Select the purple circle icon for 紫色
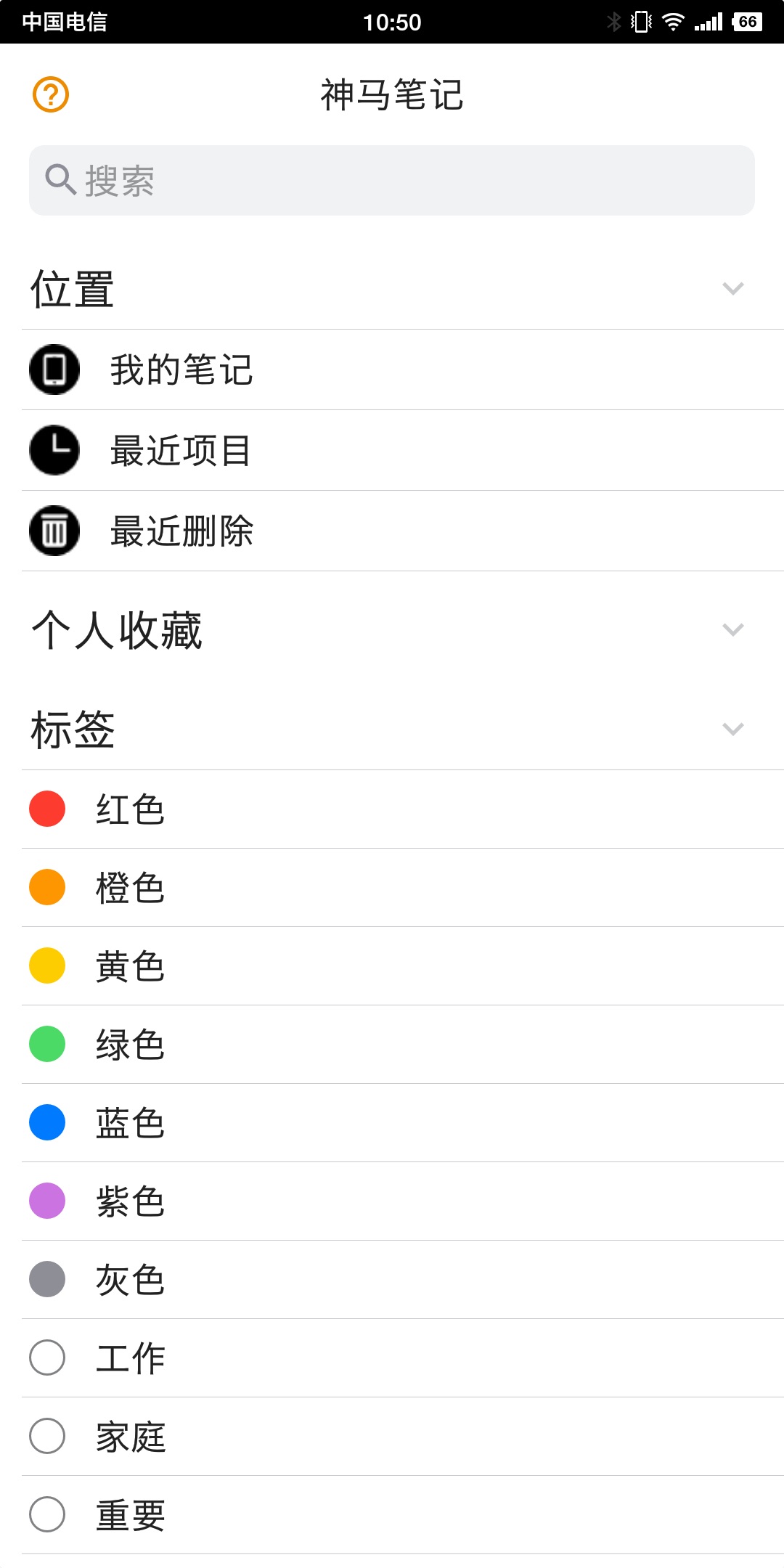784x1568 pixels. pyautogui.click(x=46, y=1199)
